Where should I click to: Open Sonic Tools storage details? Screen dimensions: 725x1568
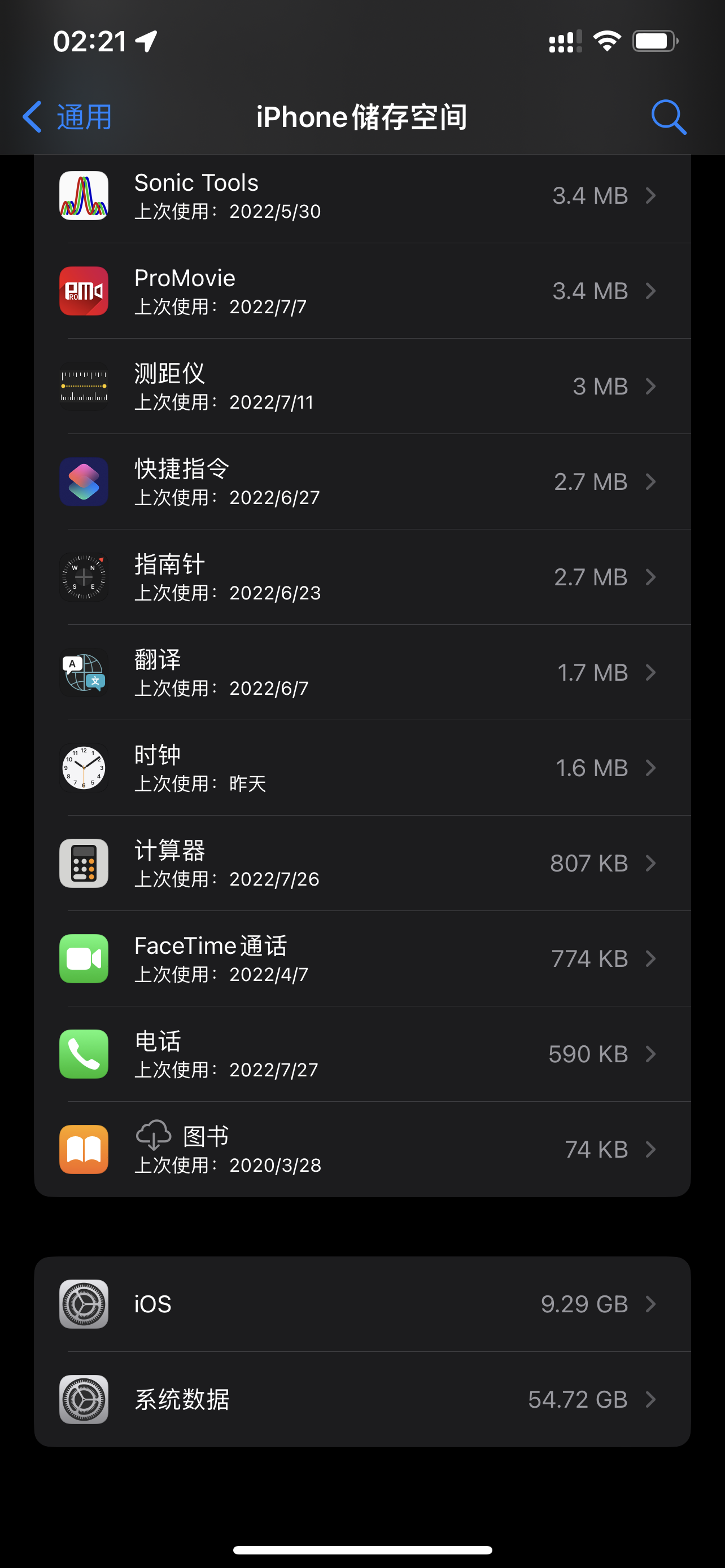point(362,196)
